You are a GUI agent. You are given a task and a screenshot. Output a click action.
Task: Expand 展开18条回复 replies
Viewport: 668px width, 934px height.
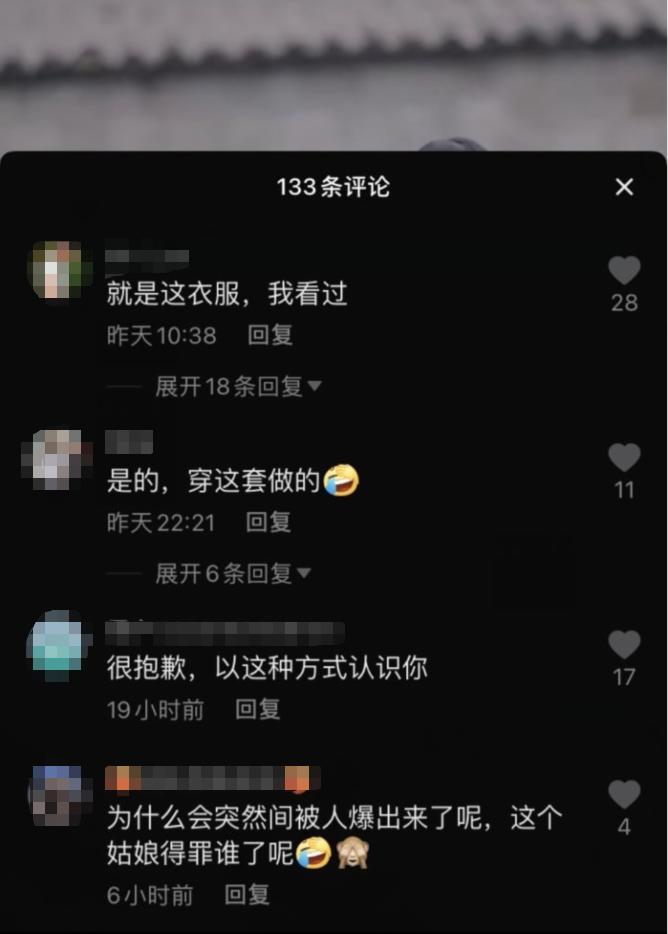tap(238, 386)
